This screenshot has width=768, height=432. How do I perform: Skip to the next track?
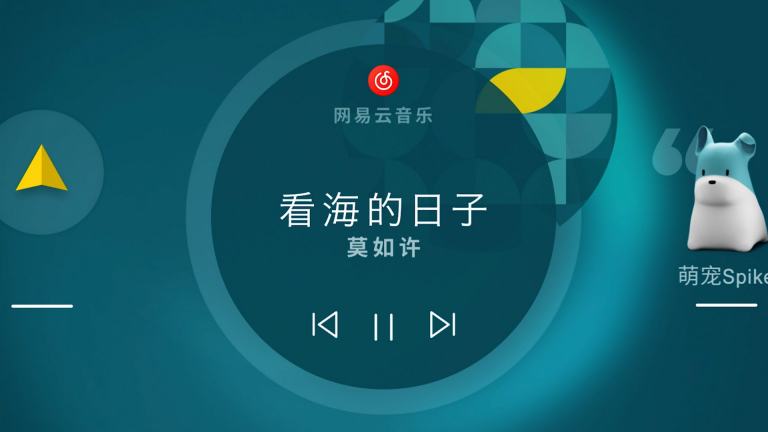coord(442,325)
